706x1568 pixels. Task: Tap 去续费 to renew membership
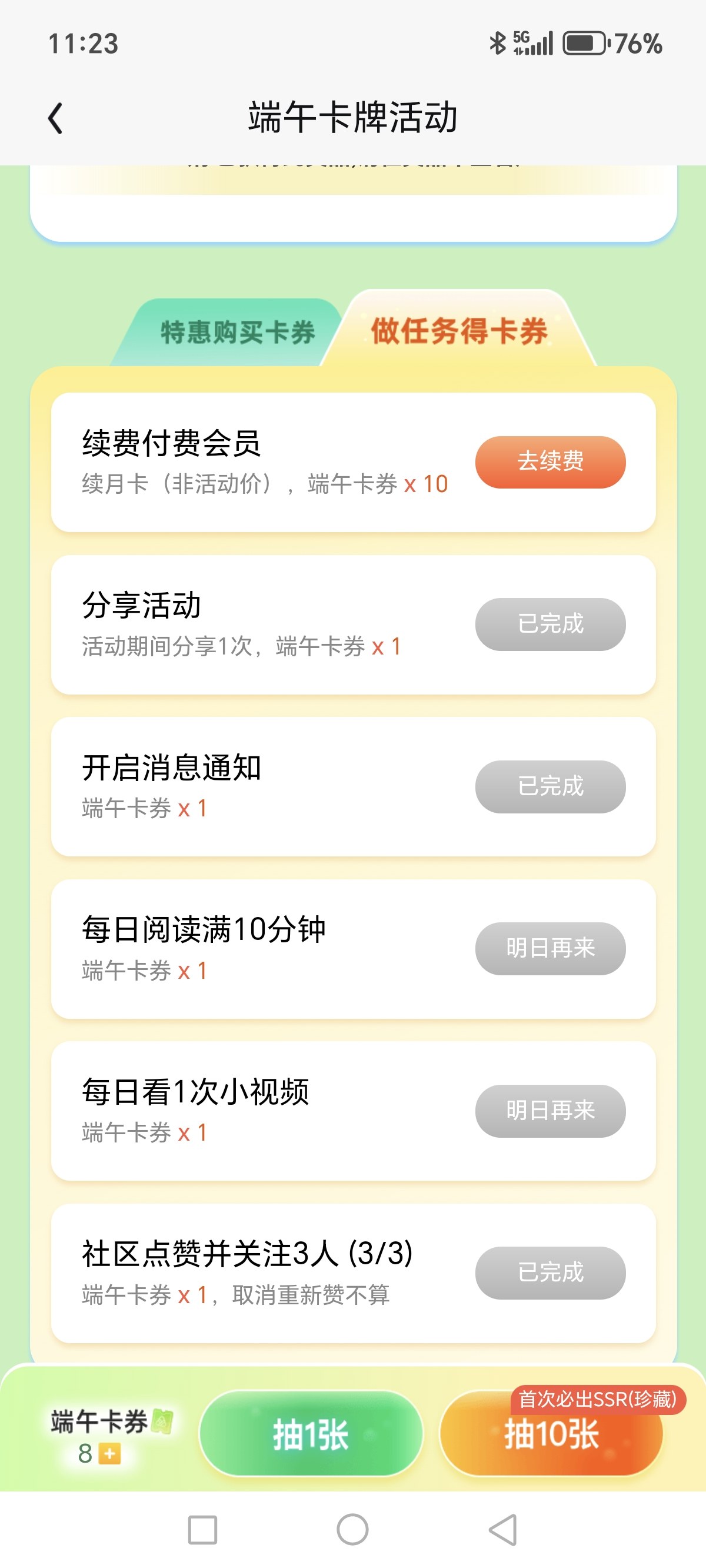[550, 461]
